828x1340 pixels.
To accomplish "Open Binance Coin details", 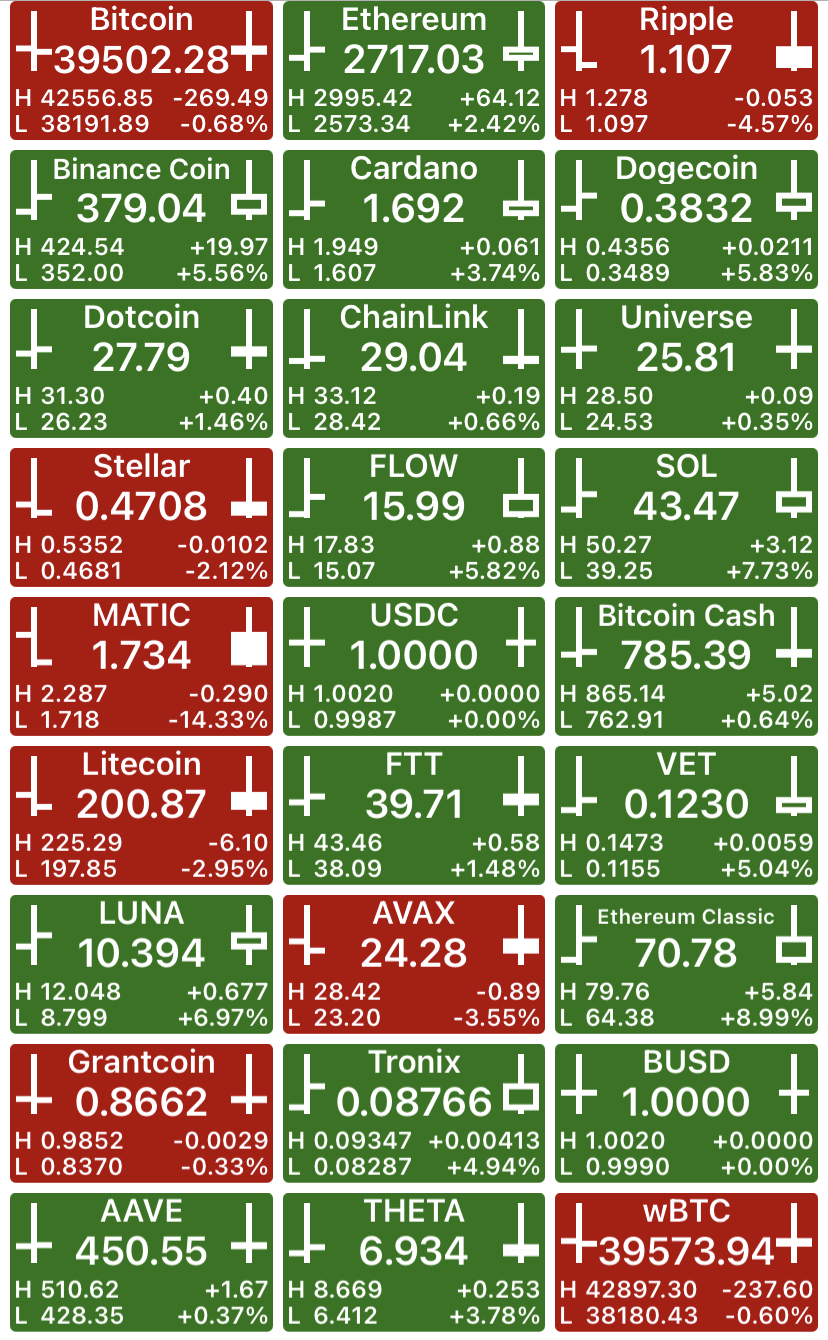I will 141,220.
